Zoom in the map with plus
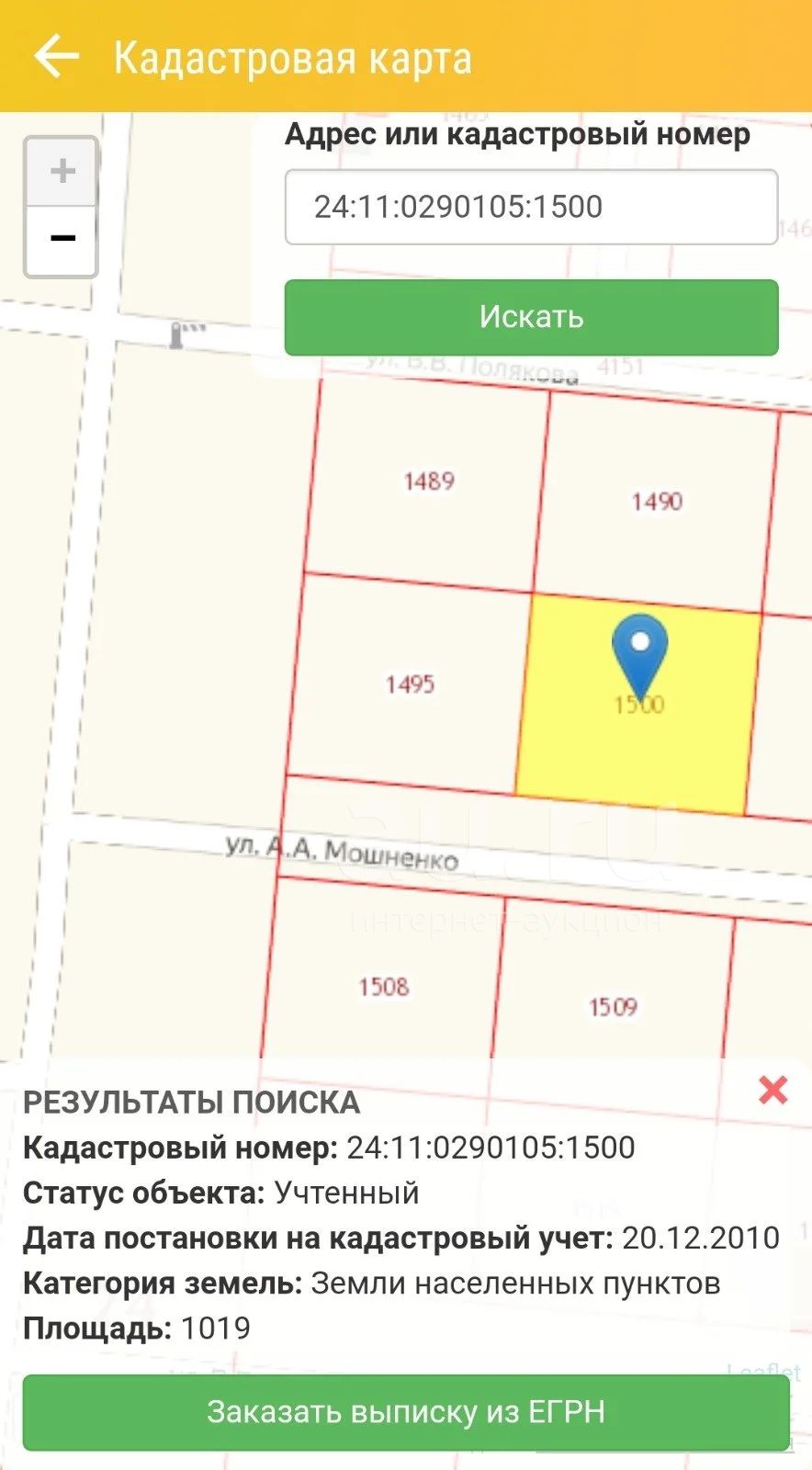This screenshot has height=1470, width=812. (x=62, y=172)
